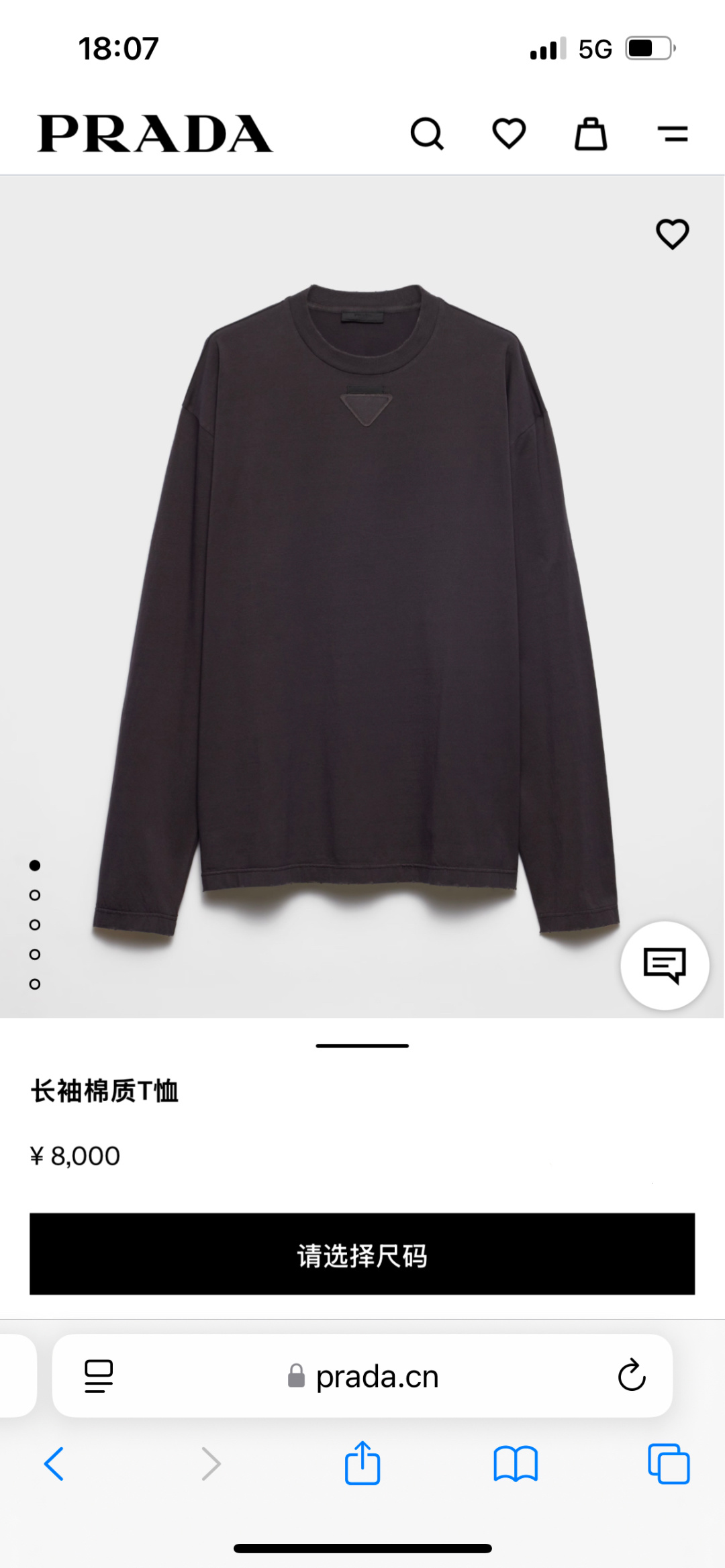This screenshot has width=725, height=1568.
Task: Open the search icon in the header
Action: (428, 134)
